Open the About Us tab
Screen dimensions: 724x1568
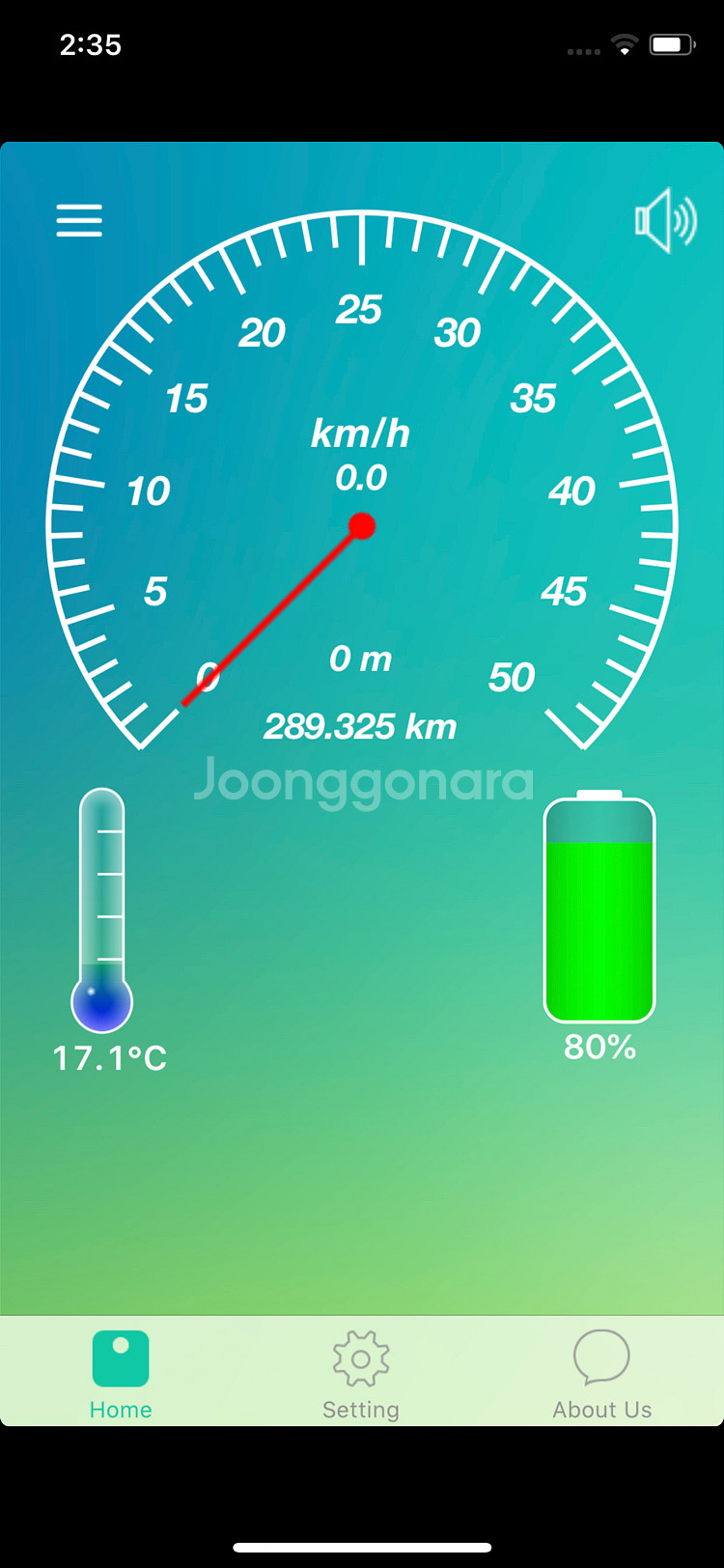[x=601, y=1374]
